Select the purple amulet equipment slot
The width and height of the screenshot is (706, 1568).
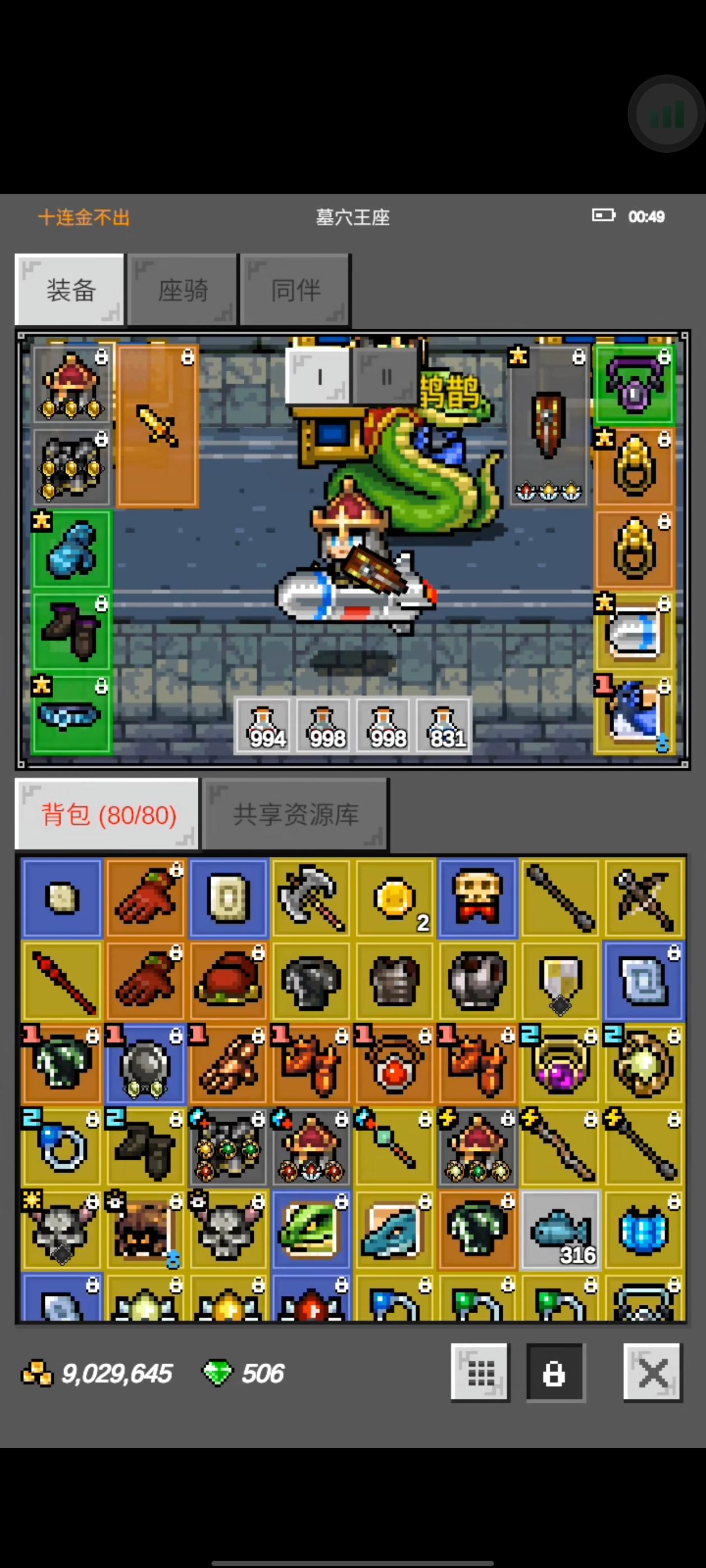pos(635,385)
